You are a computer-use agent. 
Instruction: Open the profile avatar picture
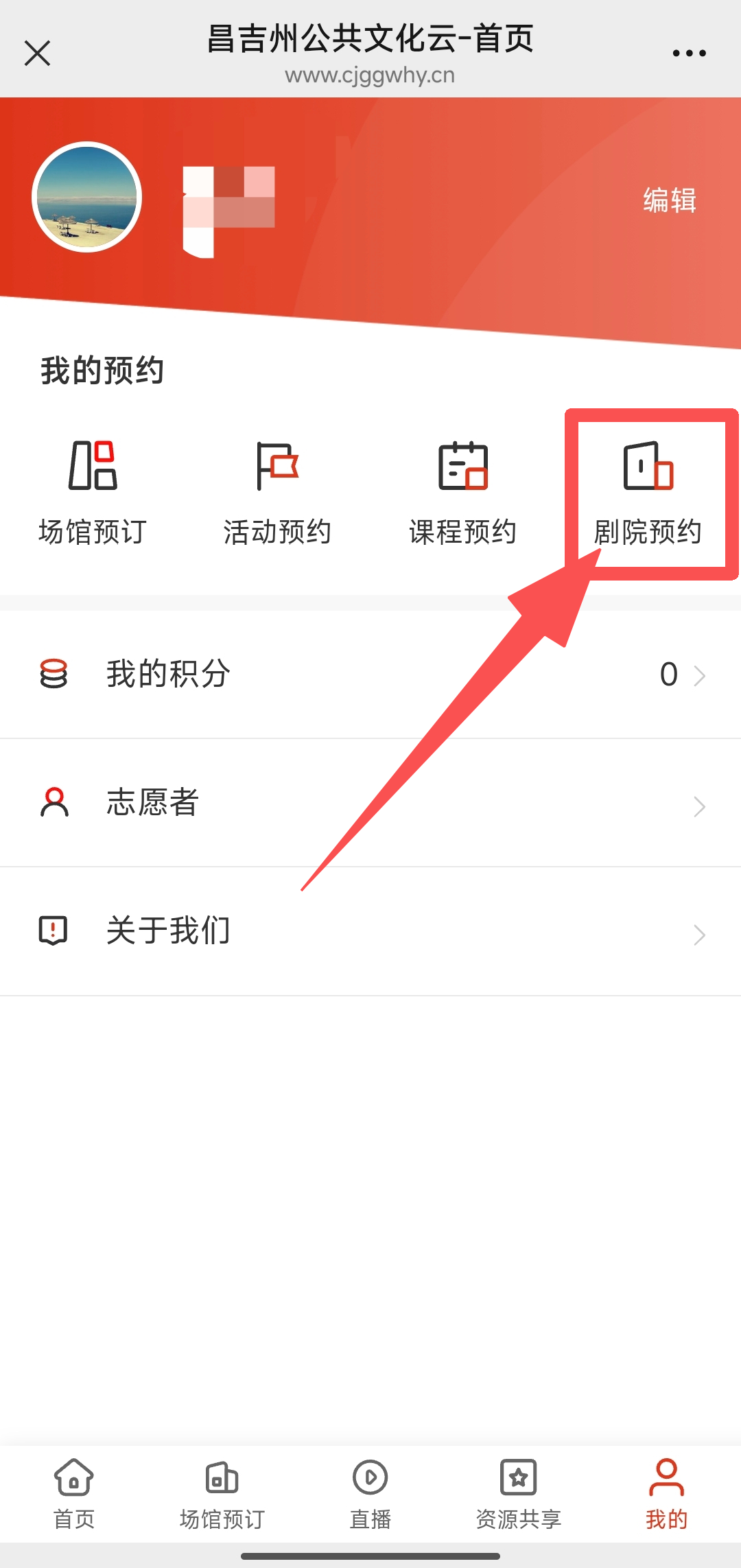click(x=86, y=197)
